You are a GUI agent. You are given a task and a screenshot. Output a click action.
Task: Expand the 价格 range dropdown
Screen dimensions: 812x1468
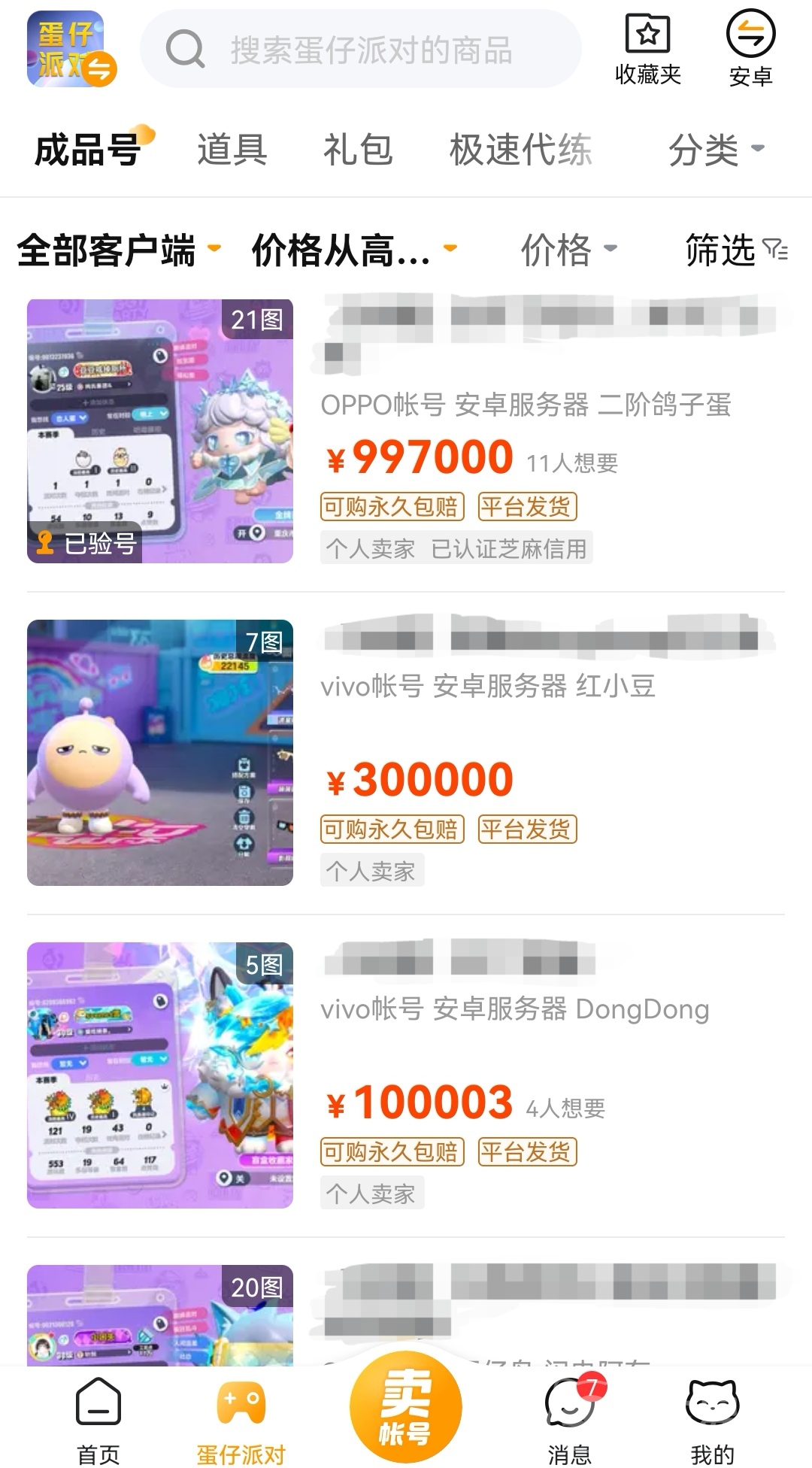click(568, 250)
